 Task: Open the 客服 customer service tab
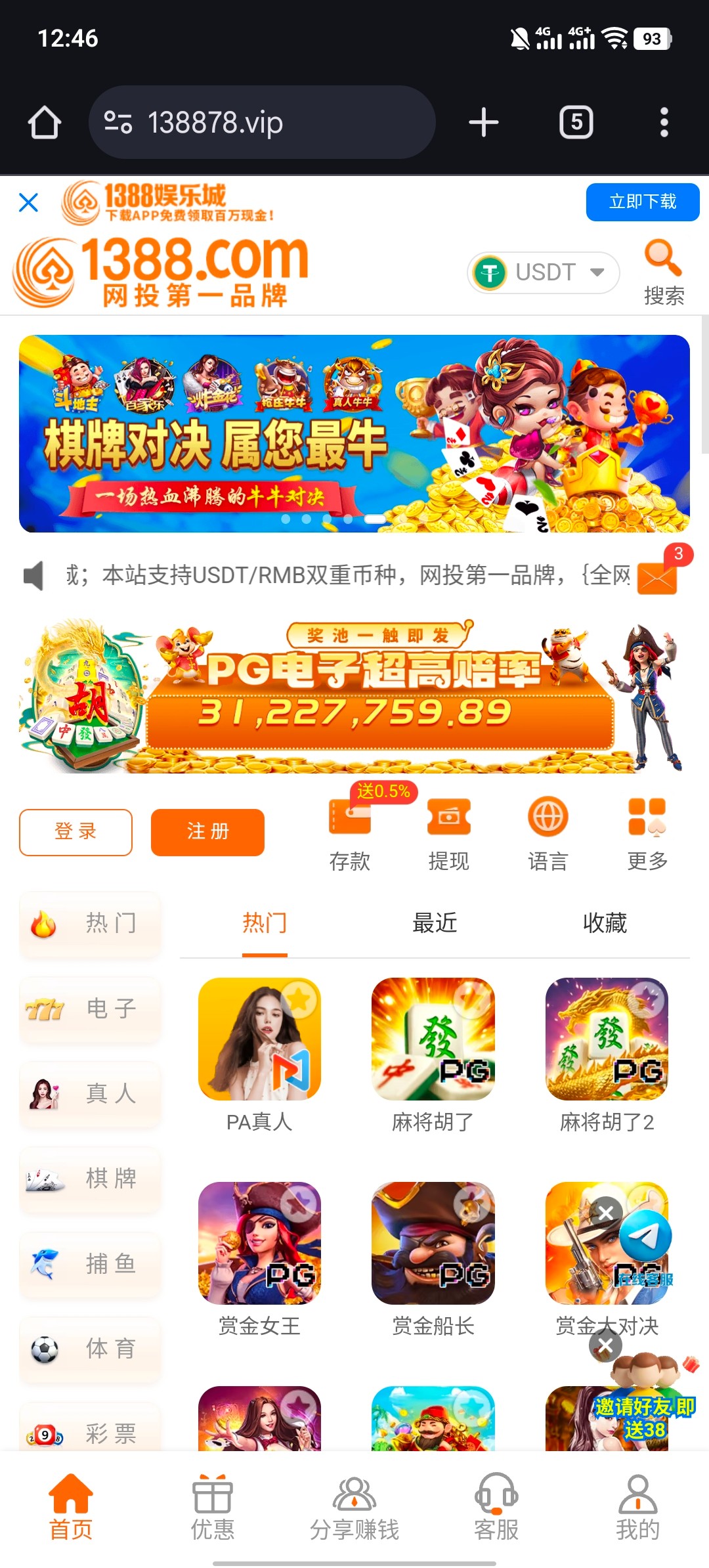(496, 1508)
